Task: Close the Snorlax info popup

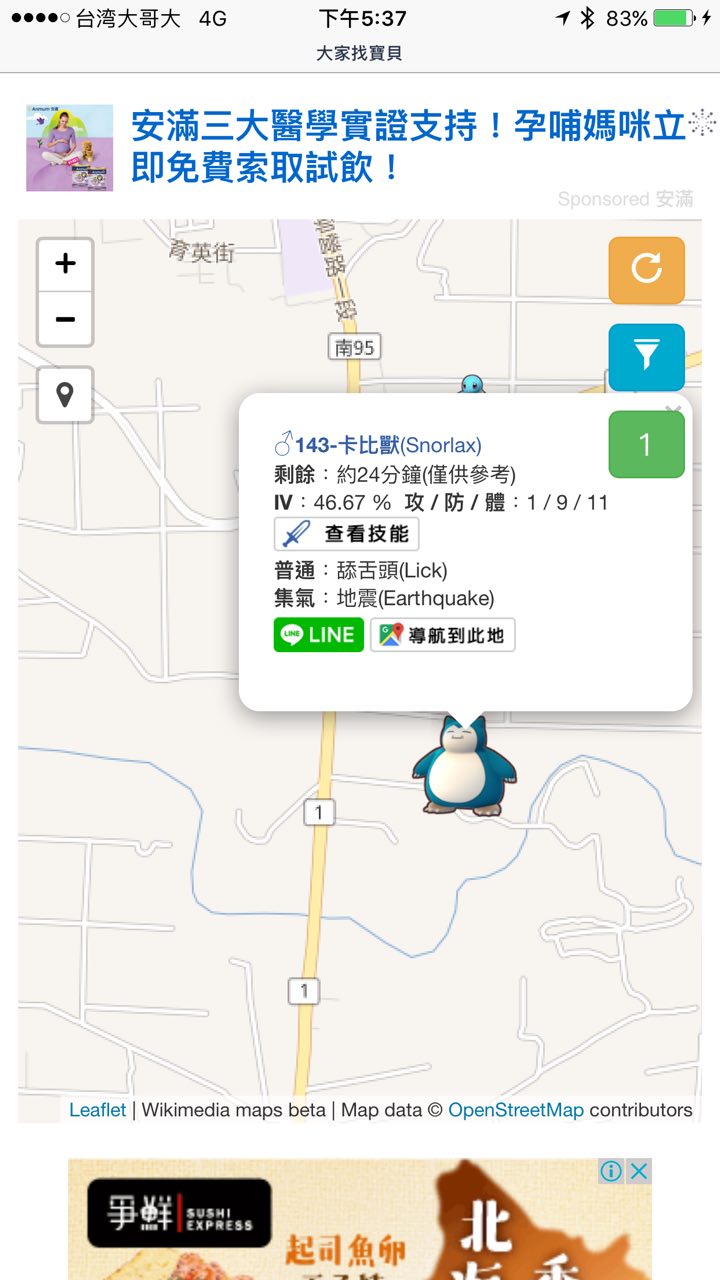Action: pos(673,409)
